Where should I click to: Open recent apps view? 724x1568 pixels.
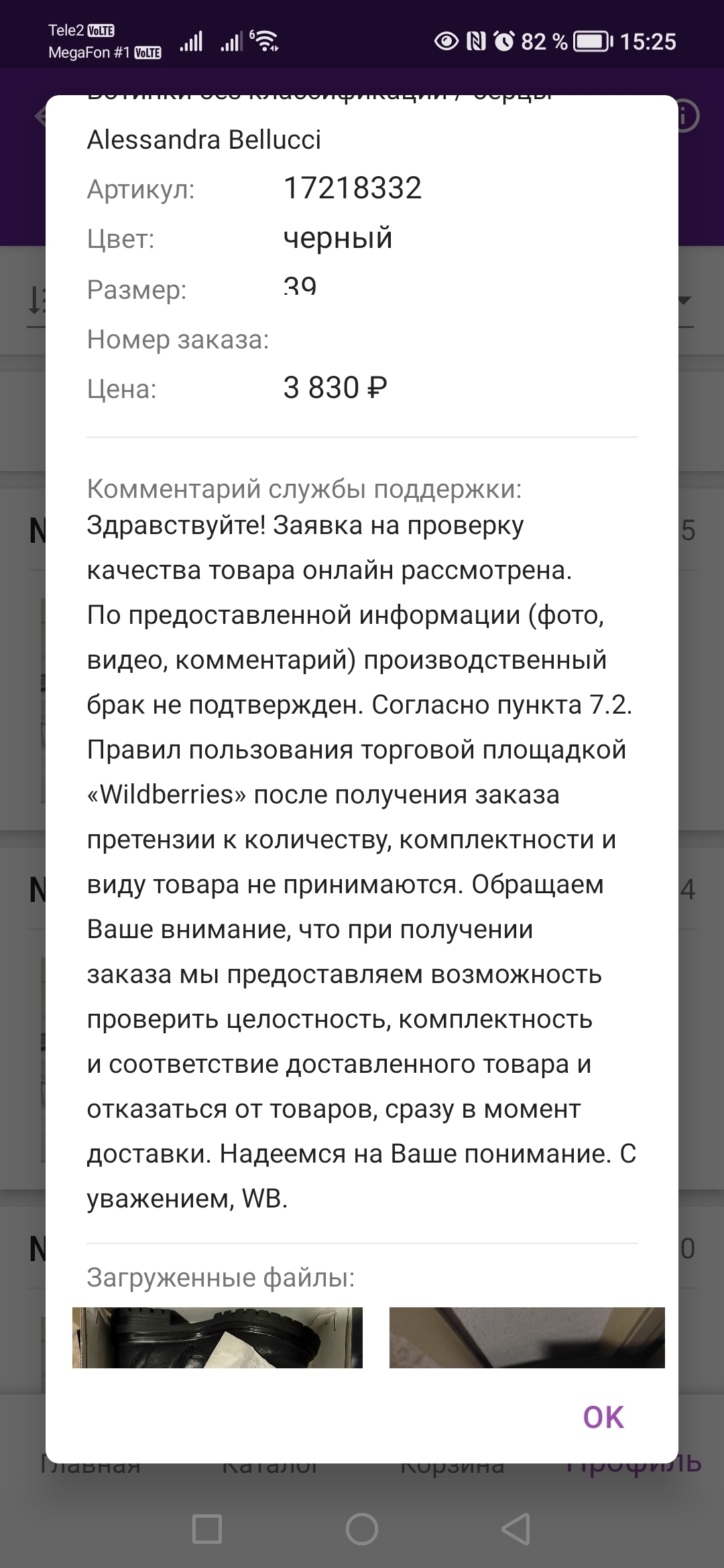pos(207,1529)
